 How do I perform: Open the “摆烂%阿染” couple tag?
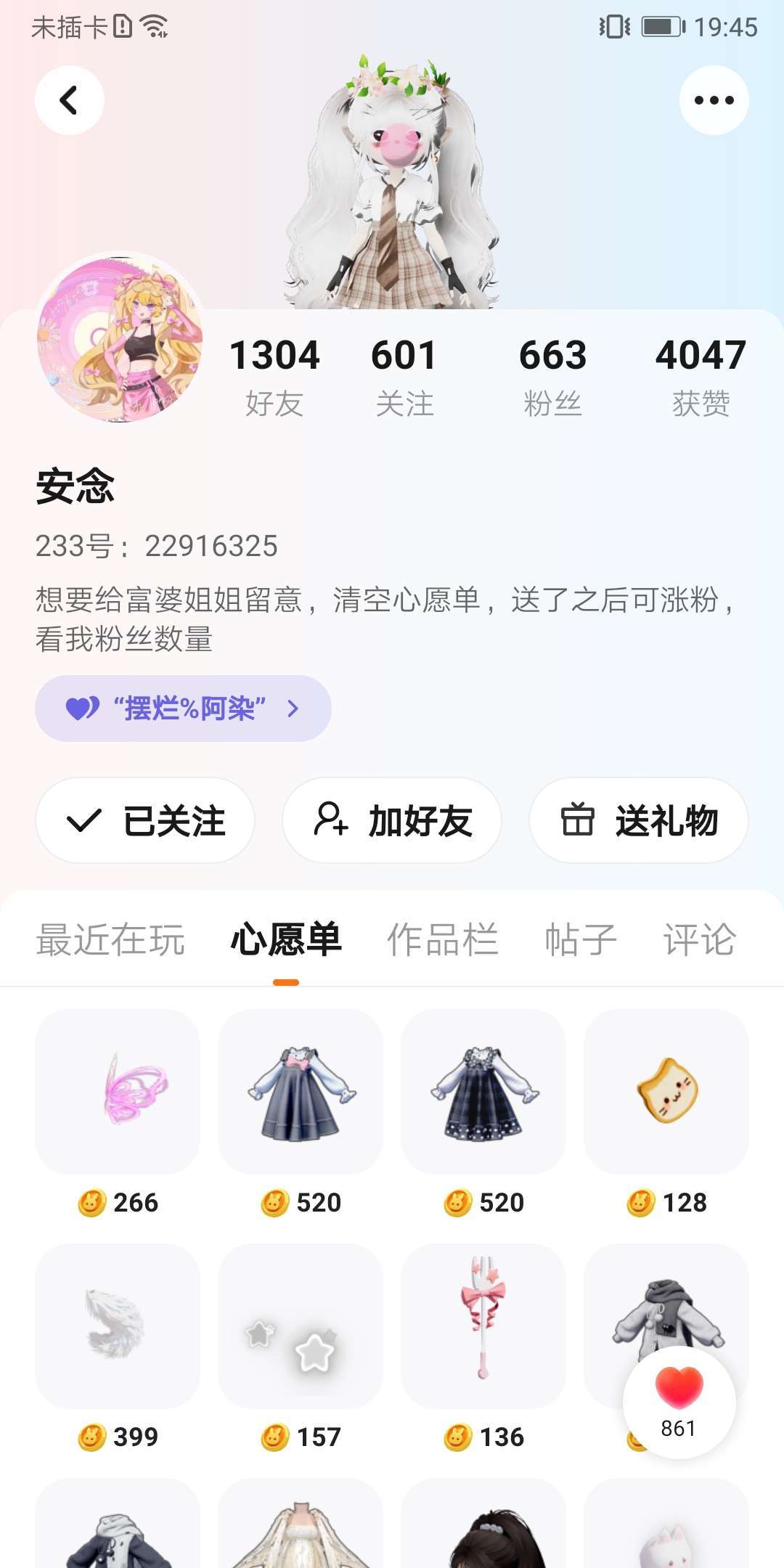point(183,709)
